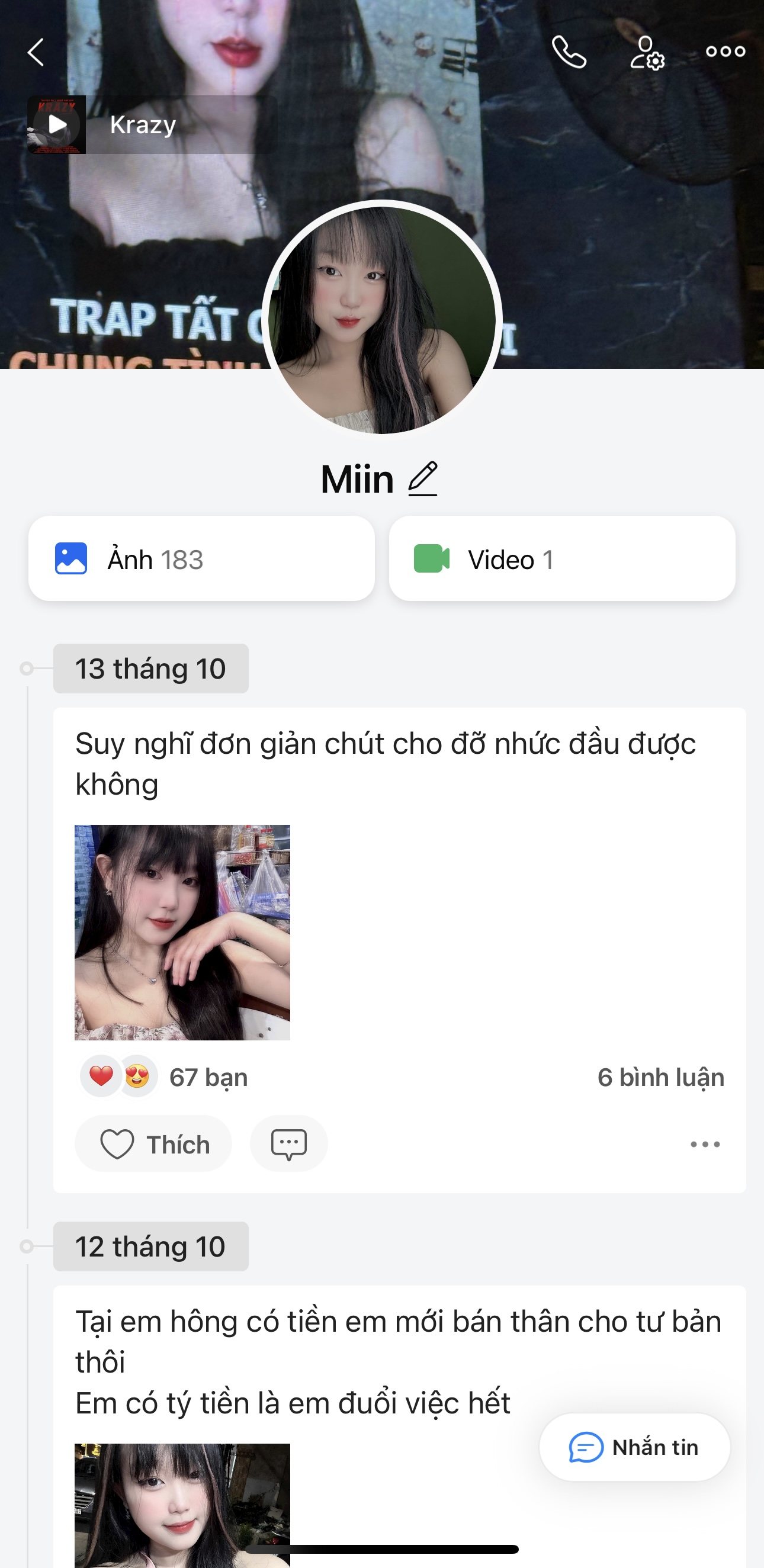Screen dimensions: 764x1568
Task: Open the photo in the 12 tháng 10 post
Action: pos(182,1503)
